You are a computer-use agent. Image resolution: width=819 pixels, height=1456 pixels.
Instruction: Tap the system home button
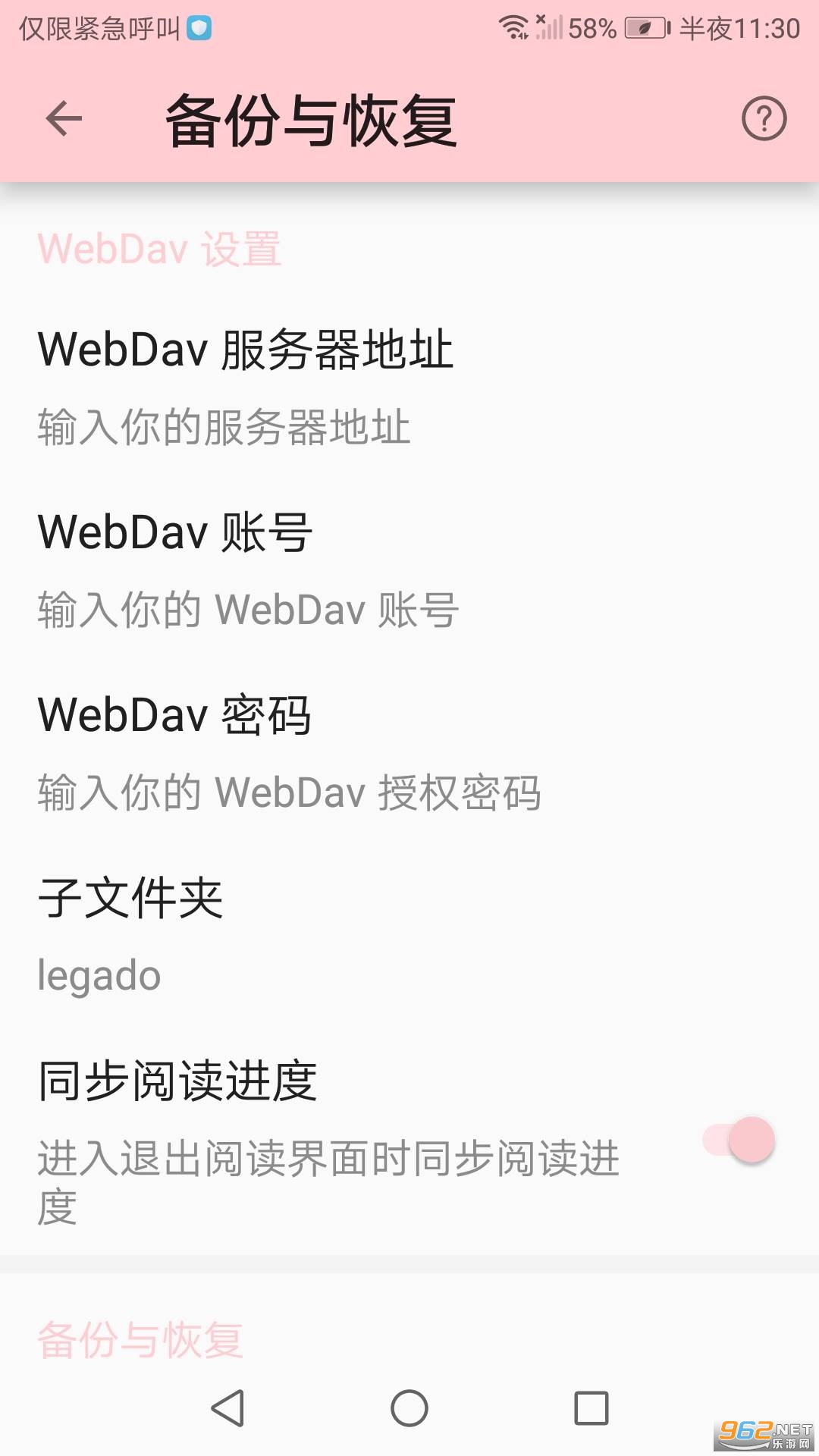[x=409, y=1408]
